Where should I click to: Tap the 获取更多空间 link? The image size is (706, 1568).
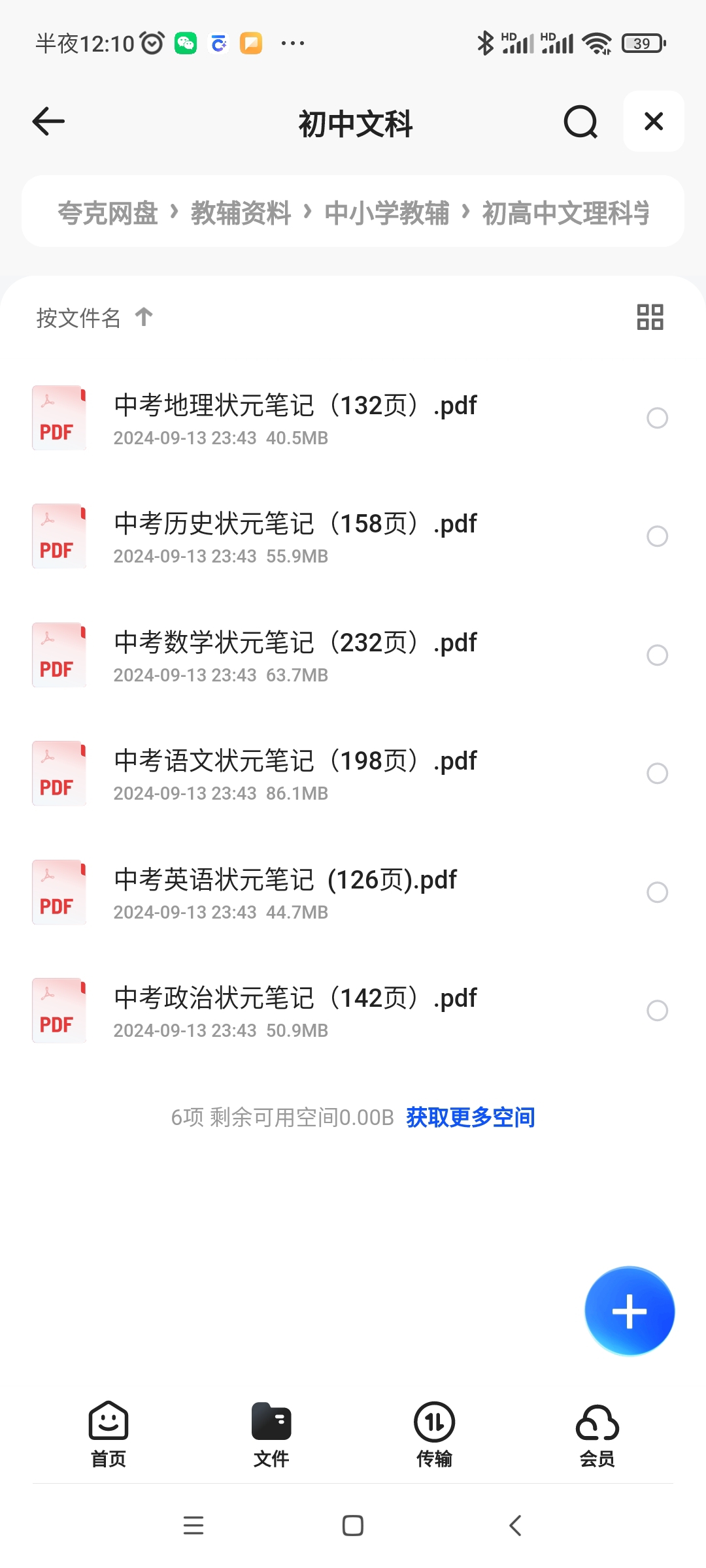click(471, 1117)
